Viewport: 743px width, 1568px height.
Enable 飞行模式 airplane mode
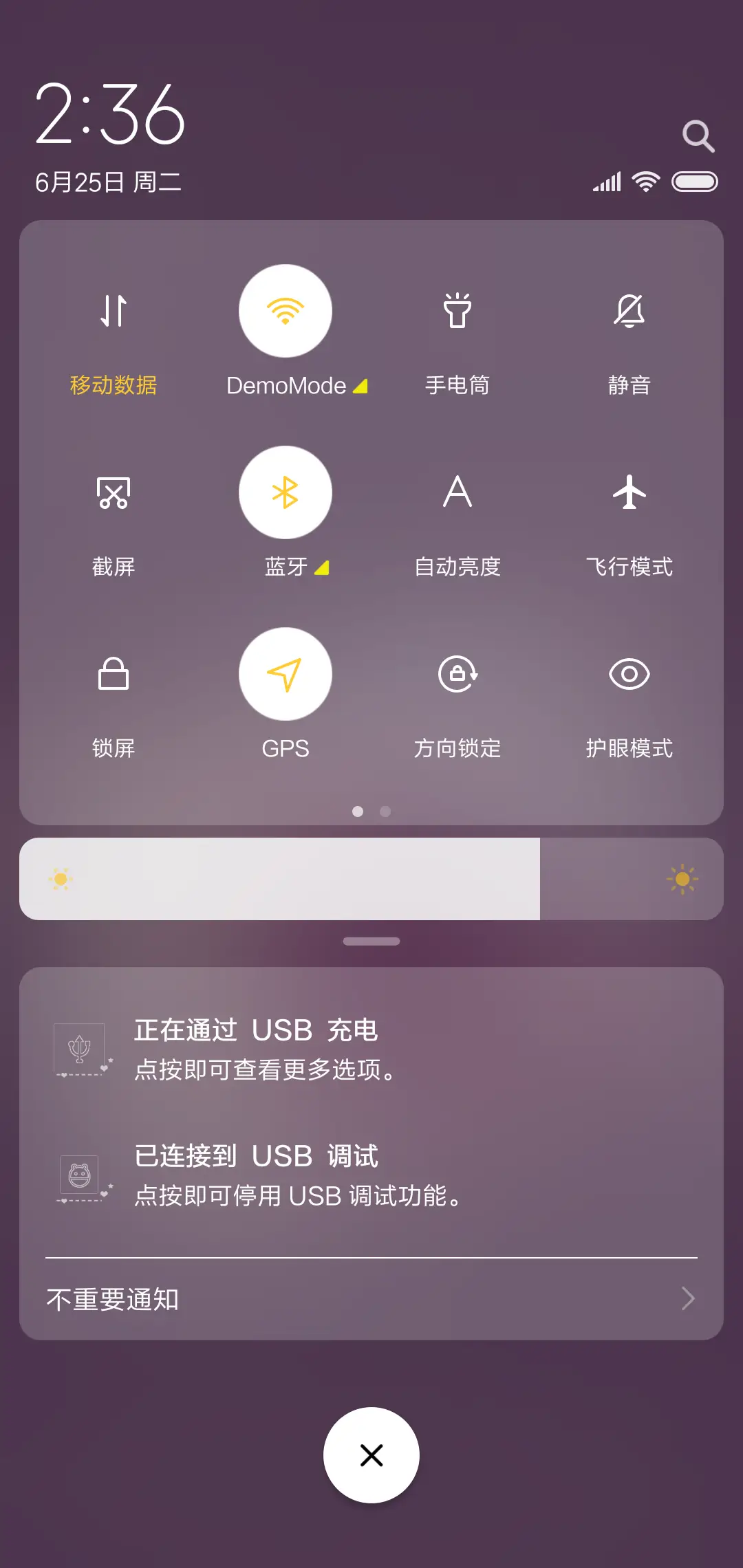point(629,492)
